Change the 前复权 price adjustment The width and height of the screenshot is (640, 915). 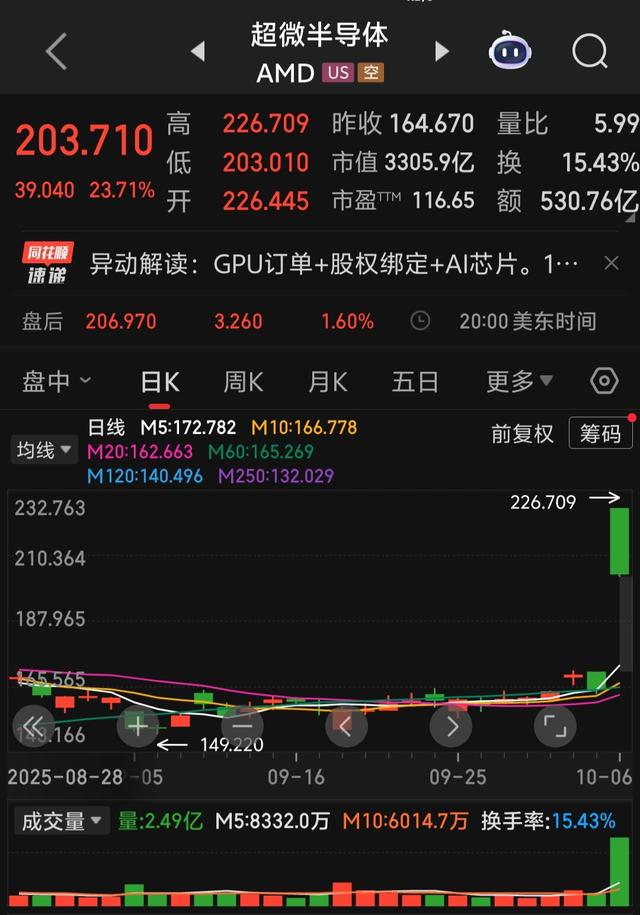(522, 433)
